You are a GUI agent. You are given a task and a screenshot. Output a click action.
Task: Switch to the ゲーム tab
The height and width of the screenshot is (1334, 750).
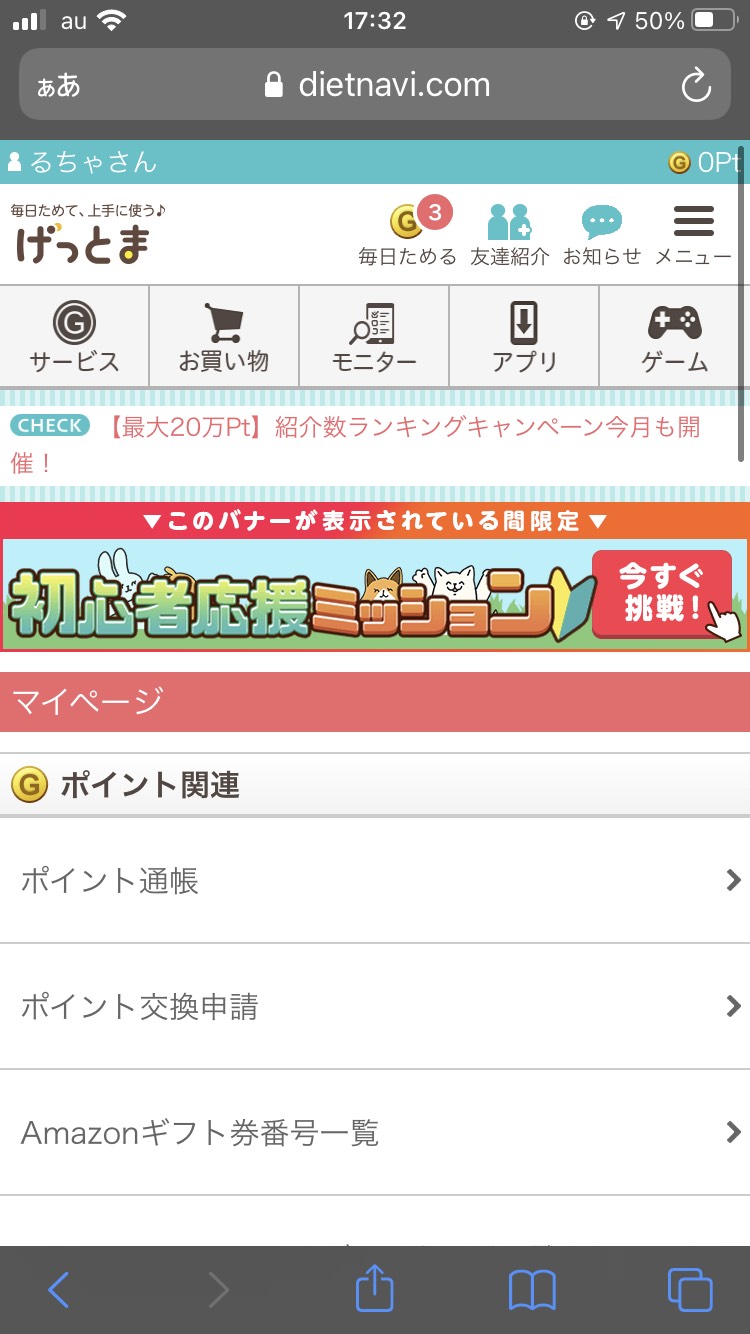[675, 336]
